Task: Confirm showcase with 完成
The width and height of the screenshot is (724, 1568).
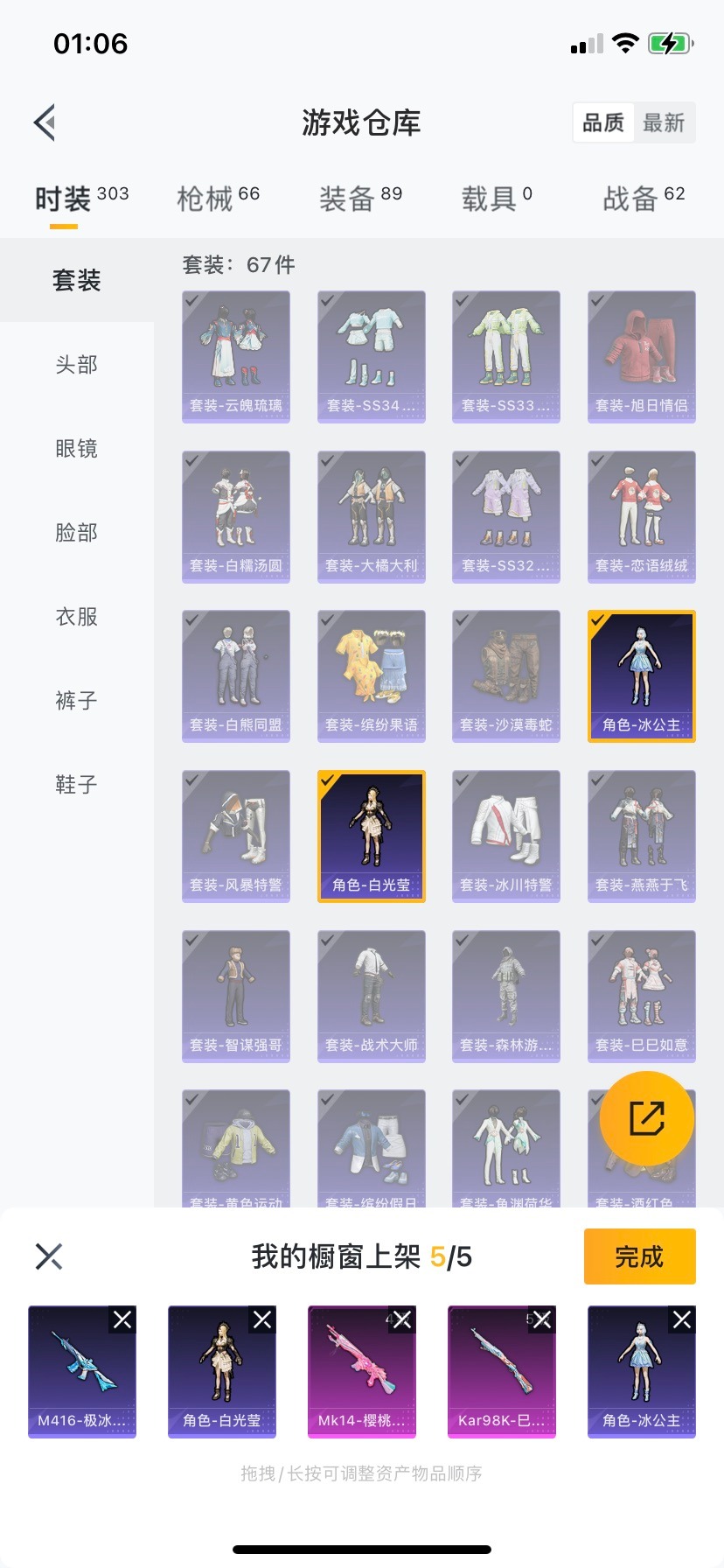Action: coord(639,1256)
